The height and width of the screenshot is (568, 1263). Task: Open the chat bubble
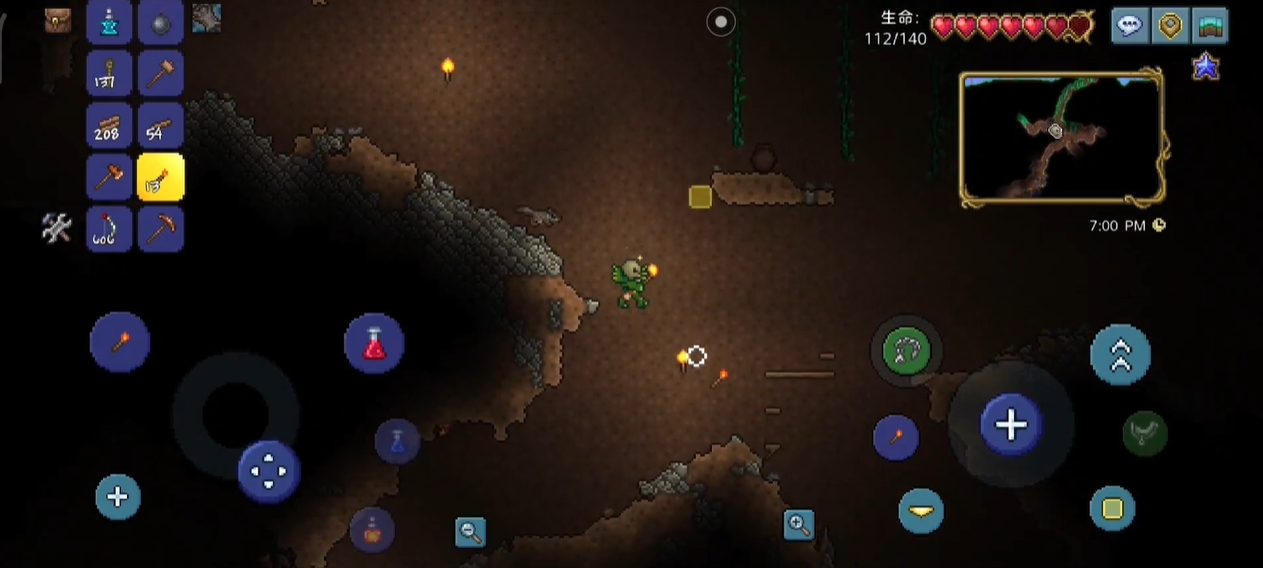1130,26
